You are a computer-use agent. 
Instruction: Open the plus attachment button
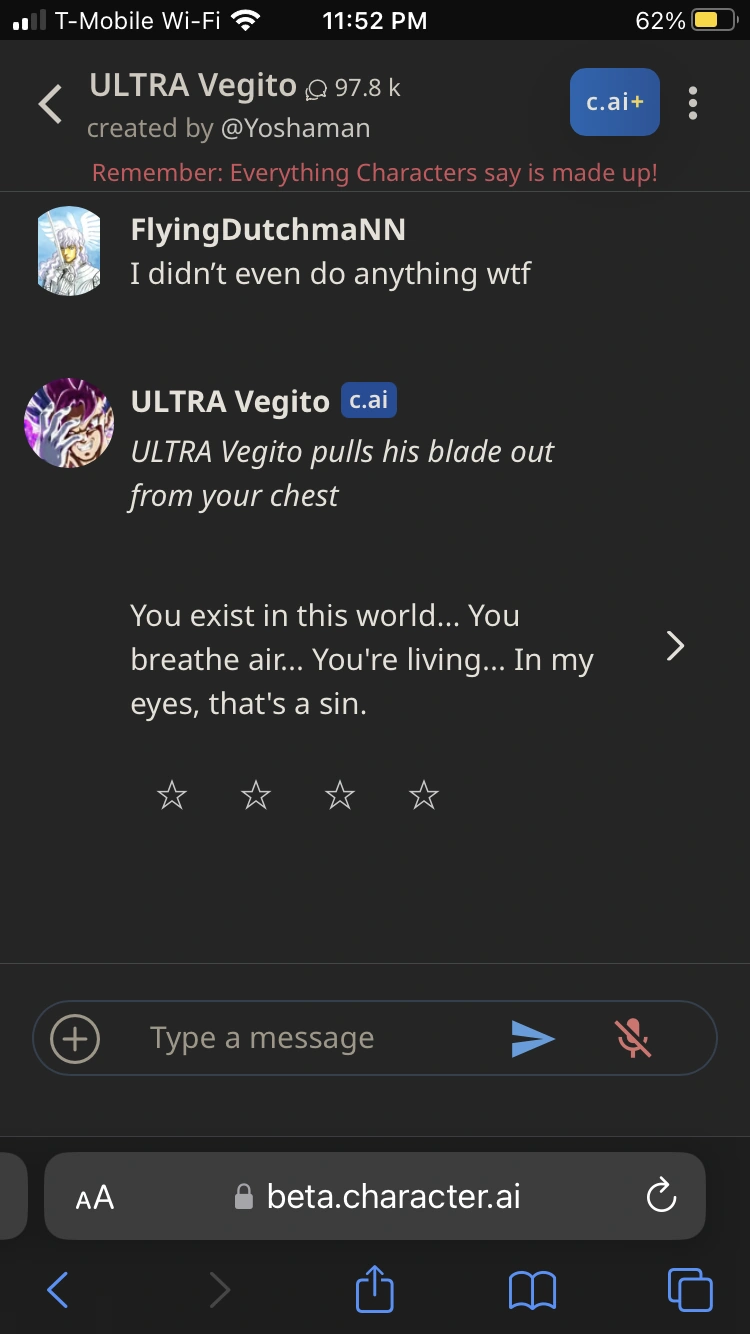75,1039
